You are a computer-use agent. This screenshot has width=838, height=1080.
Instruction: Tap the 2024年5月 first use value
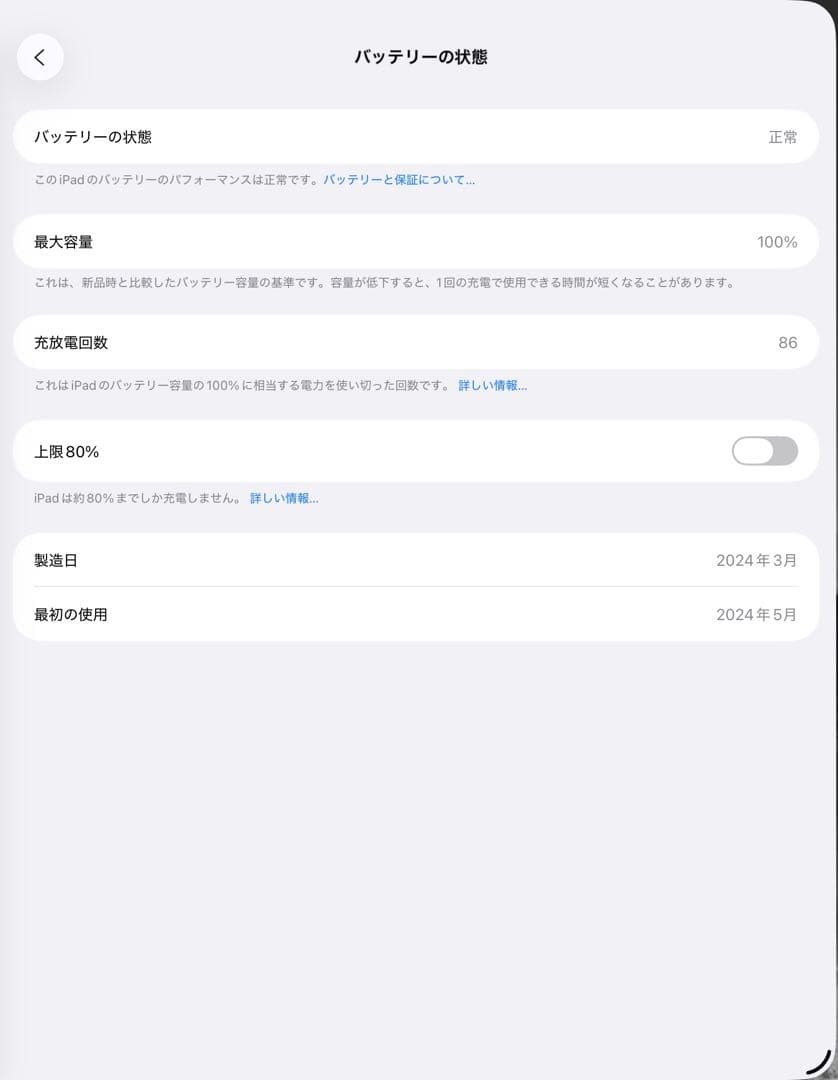click(756, 614)
